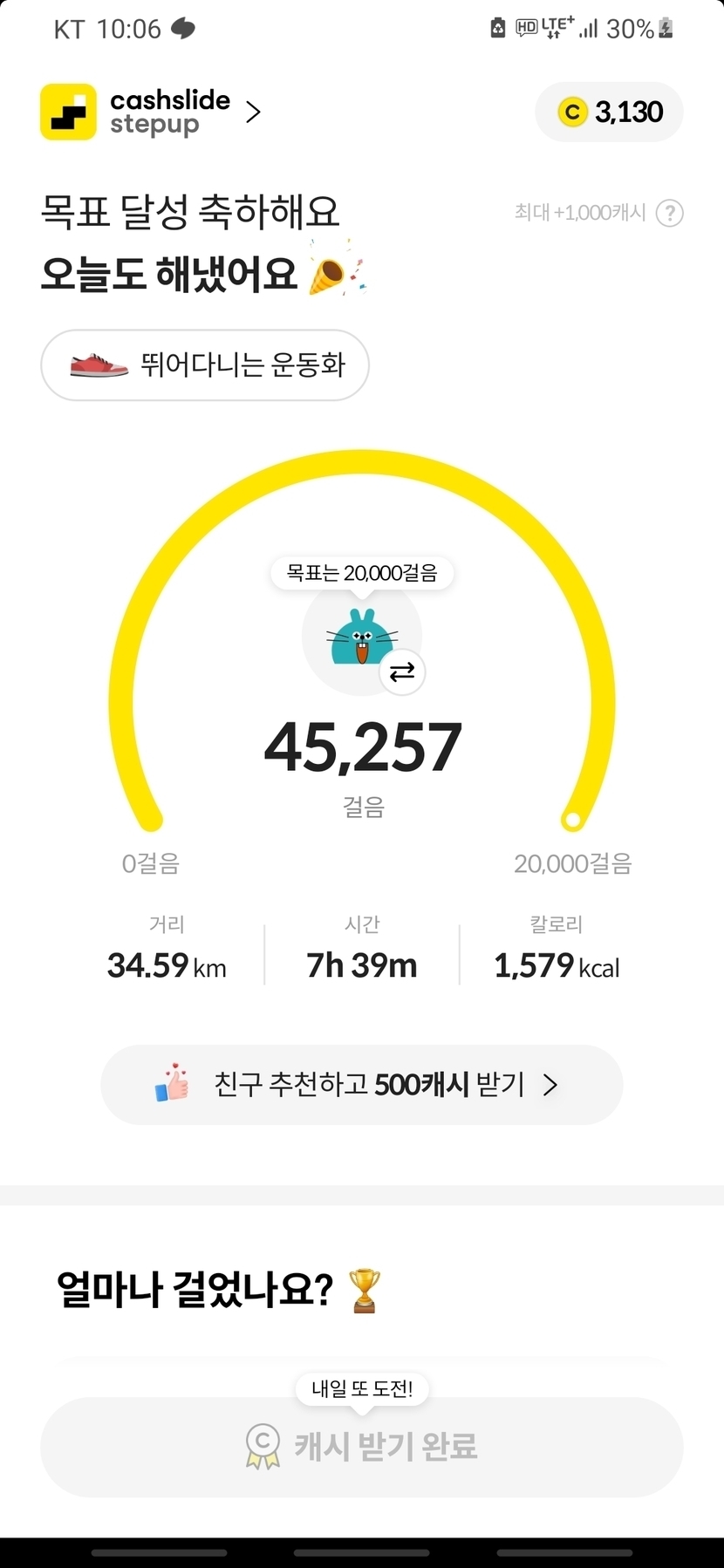Tap the 캐시 받기 완료 button

[x=362, y=1447]
